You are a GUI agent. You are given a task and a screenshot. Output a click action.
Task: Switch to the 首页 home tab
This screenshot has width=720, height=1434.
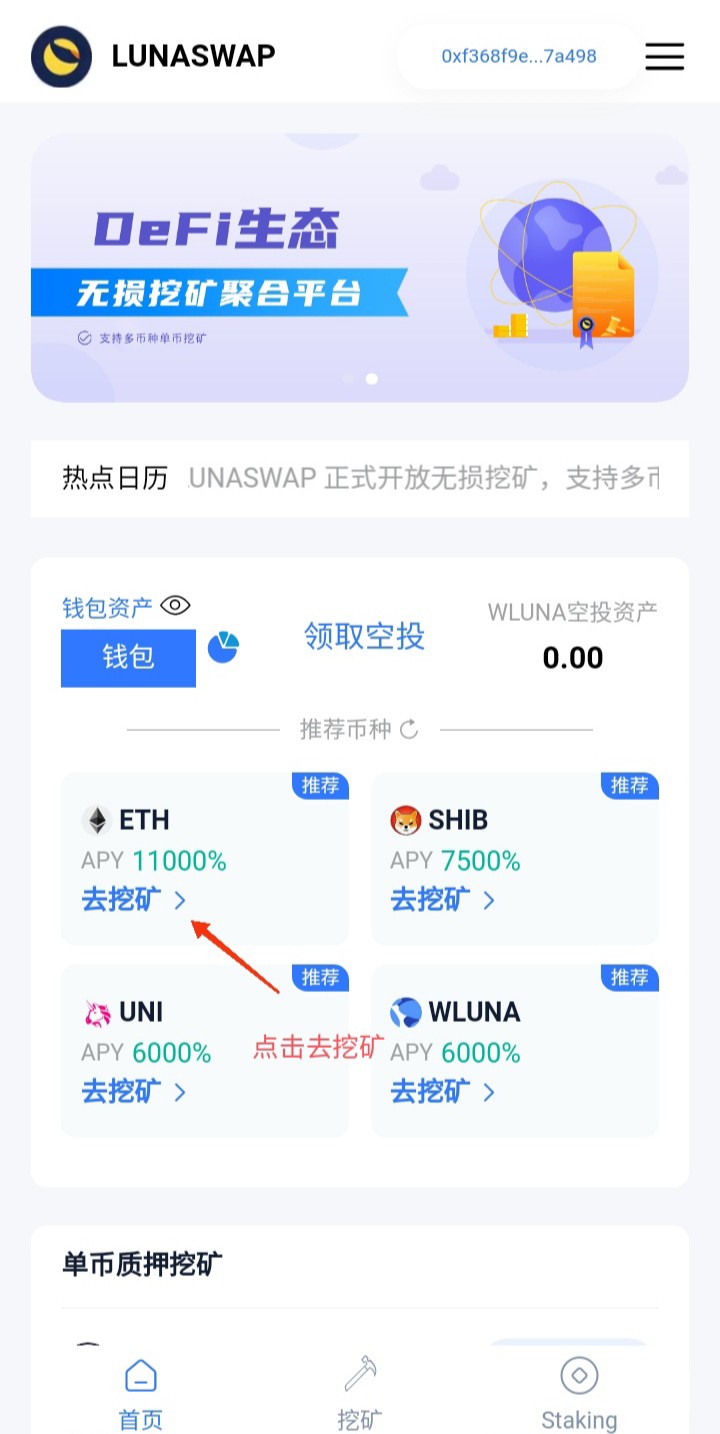tap(140, 1394)
